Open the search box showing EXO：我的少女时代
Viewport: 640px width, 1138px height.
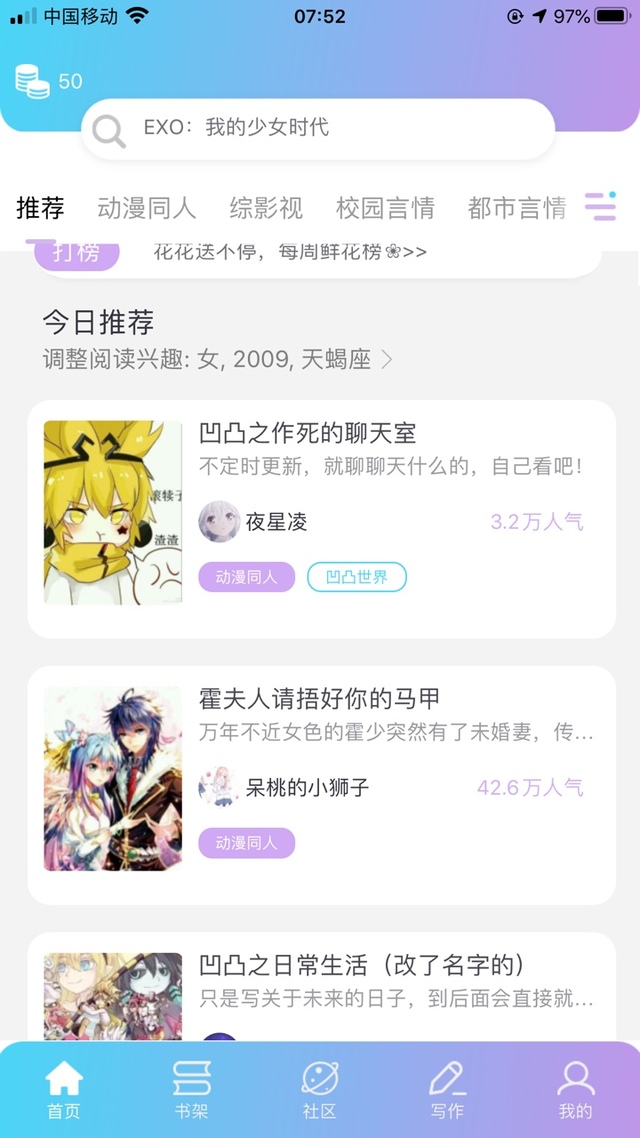click(x=318, y=128)
